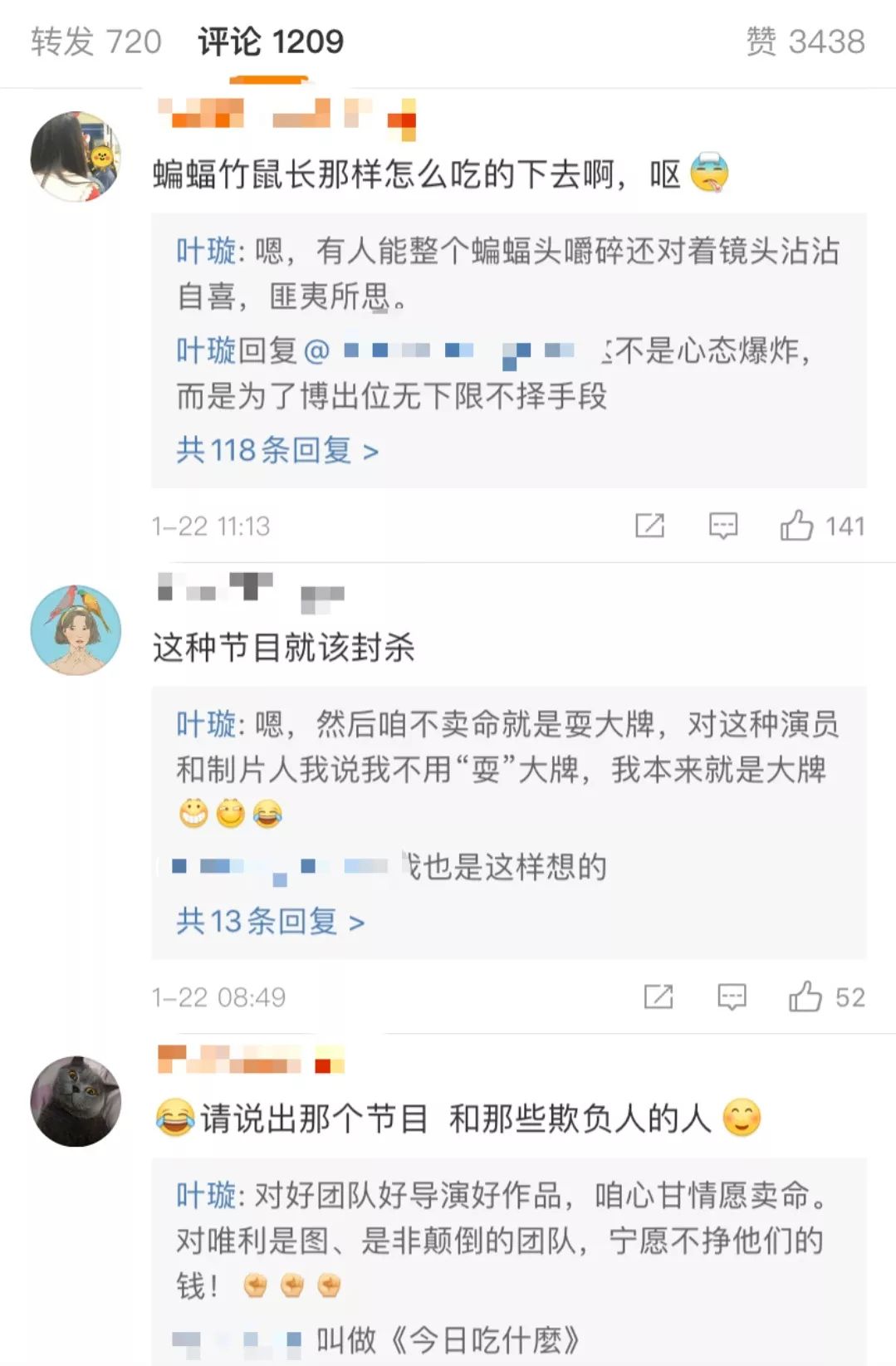Repost the comment posted at 1-22 11:13
This screenshot has width=896, height=1366.
(x=649, y=526)
